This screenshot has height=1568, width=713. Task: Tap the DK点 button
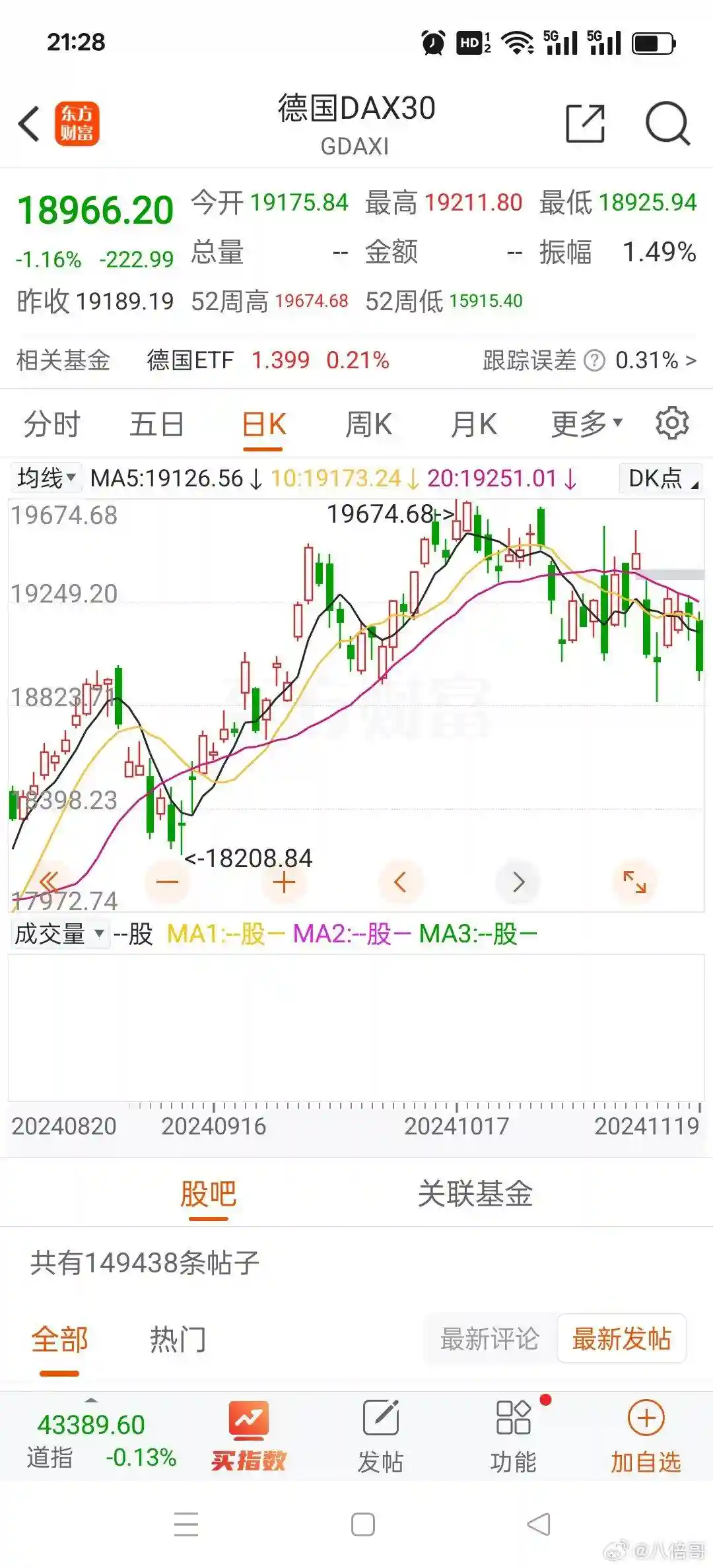pyautogui.click(x=661, y=478)
